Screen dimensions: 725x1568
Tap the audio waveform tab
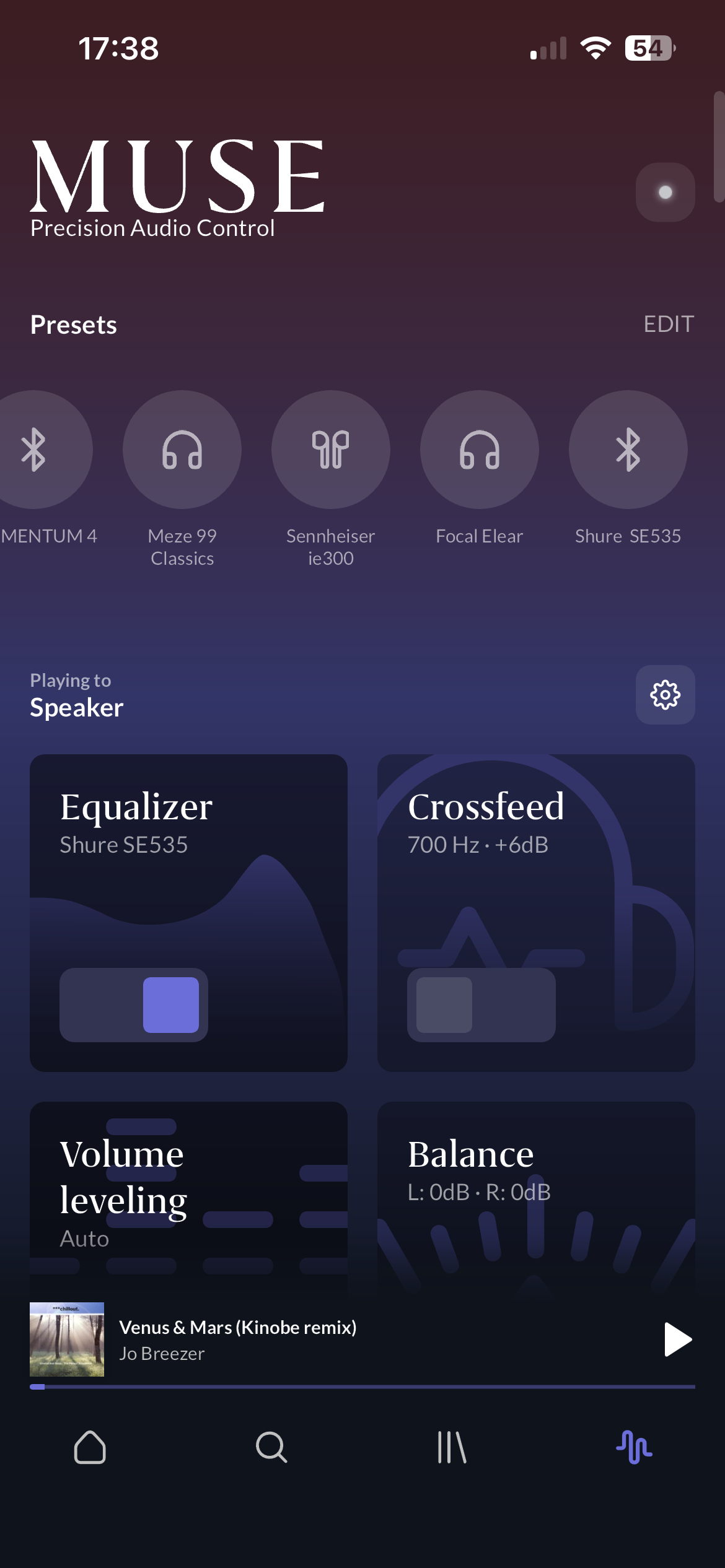pyautogui.click(x=634, y=1448)
